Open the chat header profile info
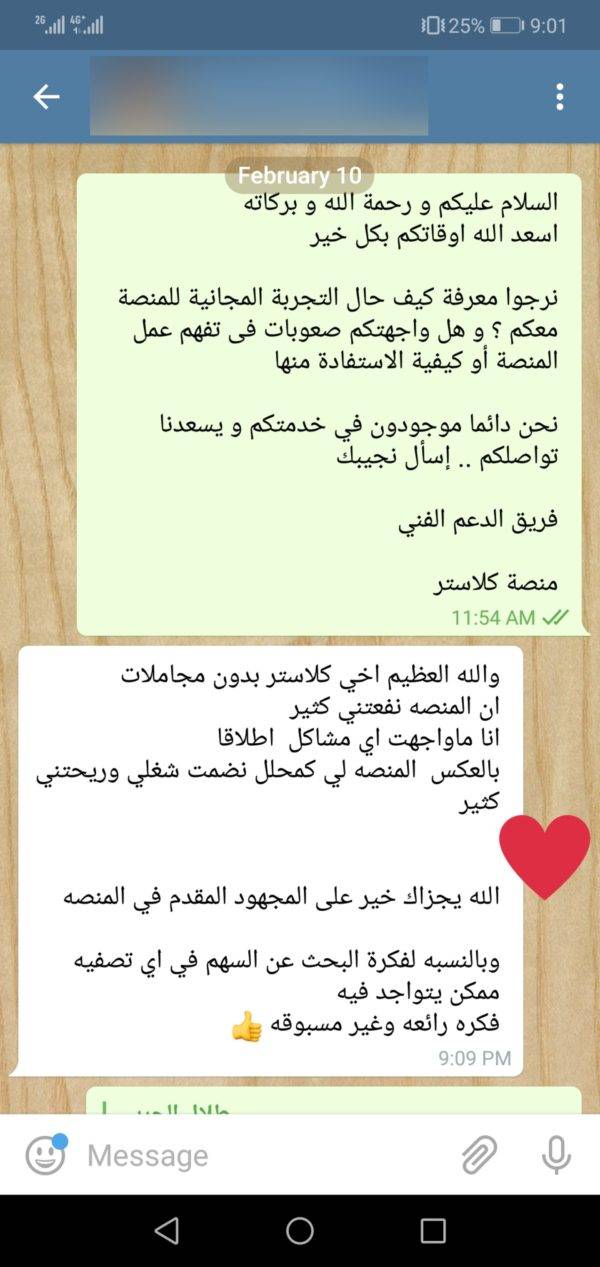Screen dimensions: 600x1267 (x=259, y=96)
